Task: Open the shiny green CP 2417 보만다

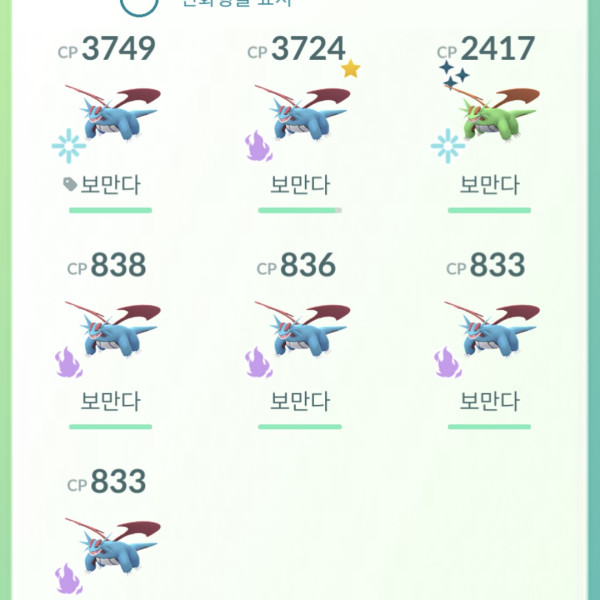Action: coord(490,120)
